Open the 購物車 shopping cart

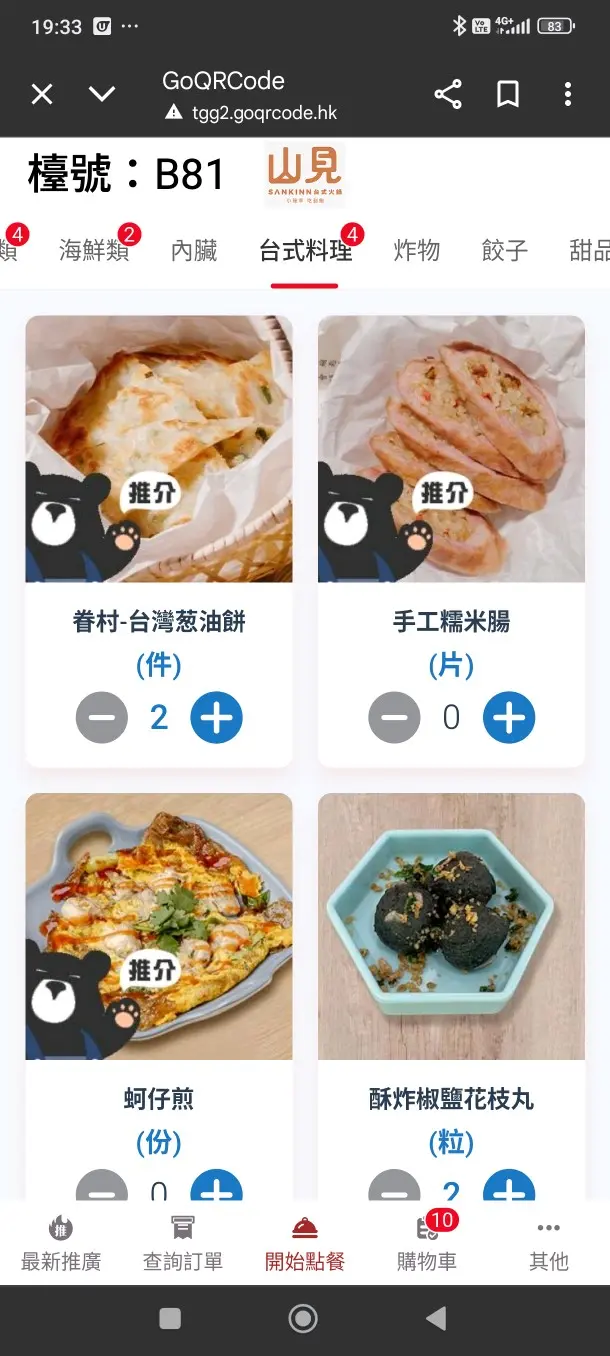pyautogui.click(x=427, y=1243)
